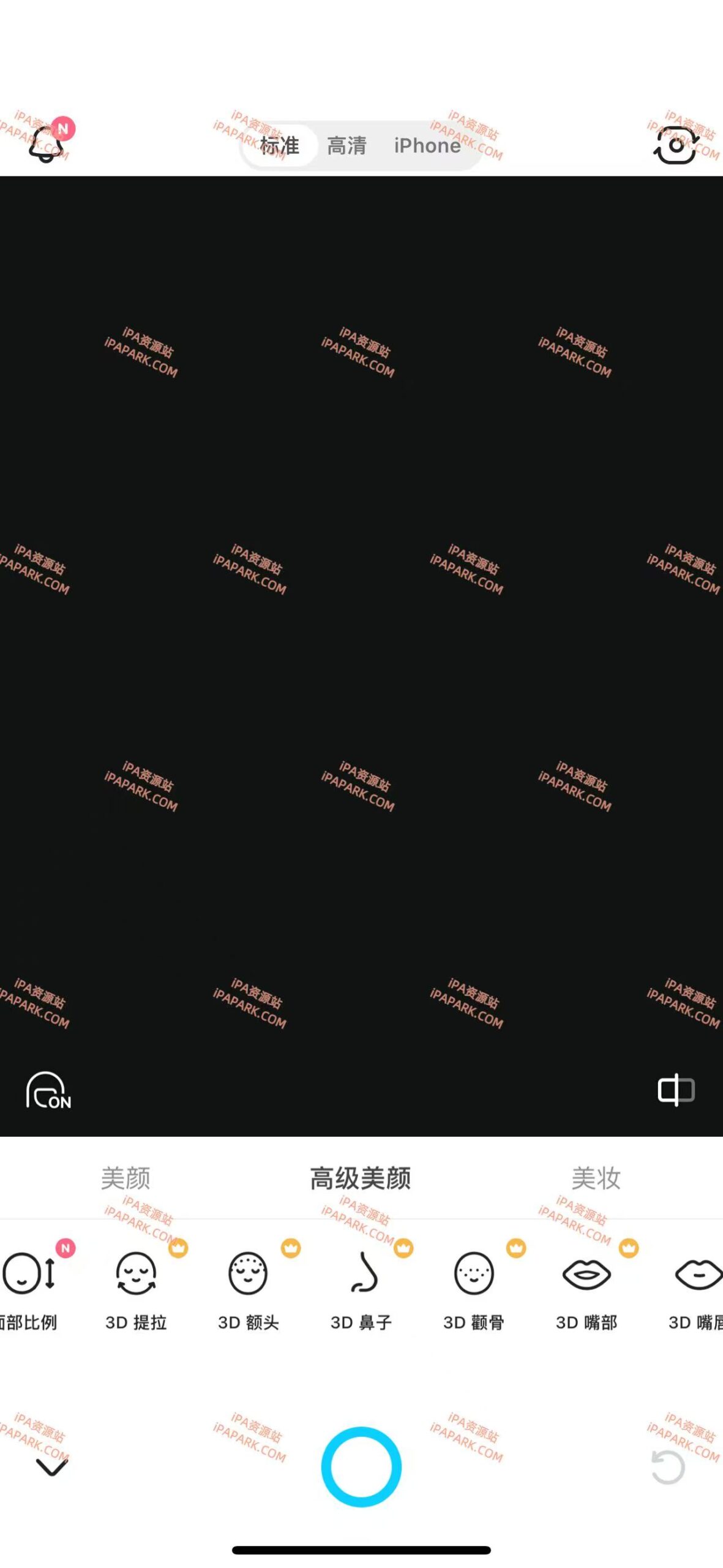This screenshot has width=723, height=1568.
Task: Select the 3D 额头 effect
Action: 249,1286
